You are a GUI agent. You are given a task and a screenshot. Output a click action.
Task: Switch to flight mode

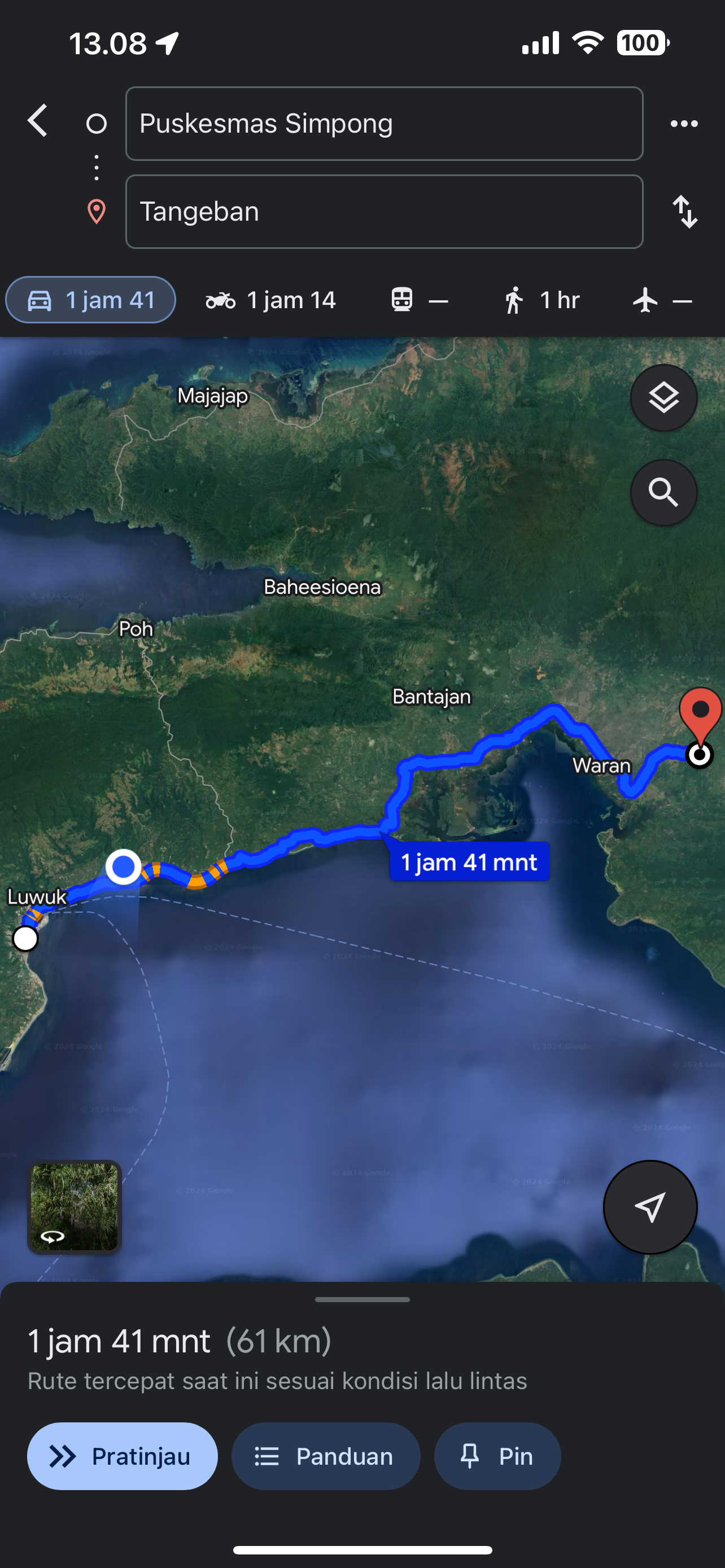click(x=663, y=300)
